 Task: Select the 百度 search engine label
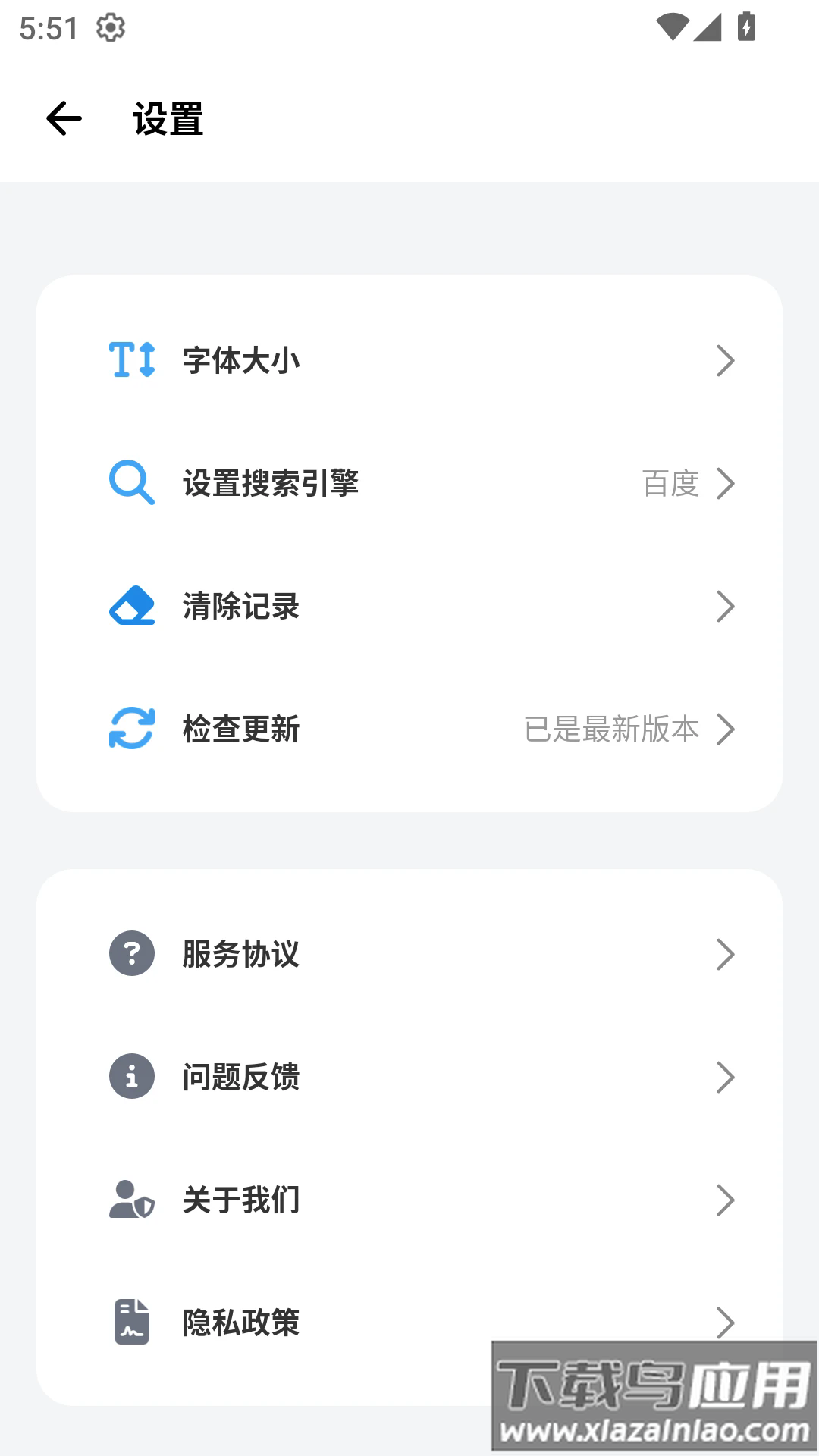[x=669, y=484]
